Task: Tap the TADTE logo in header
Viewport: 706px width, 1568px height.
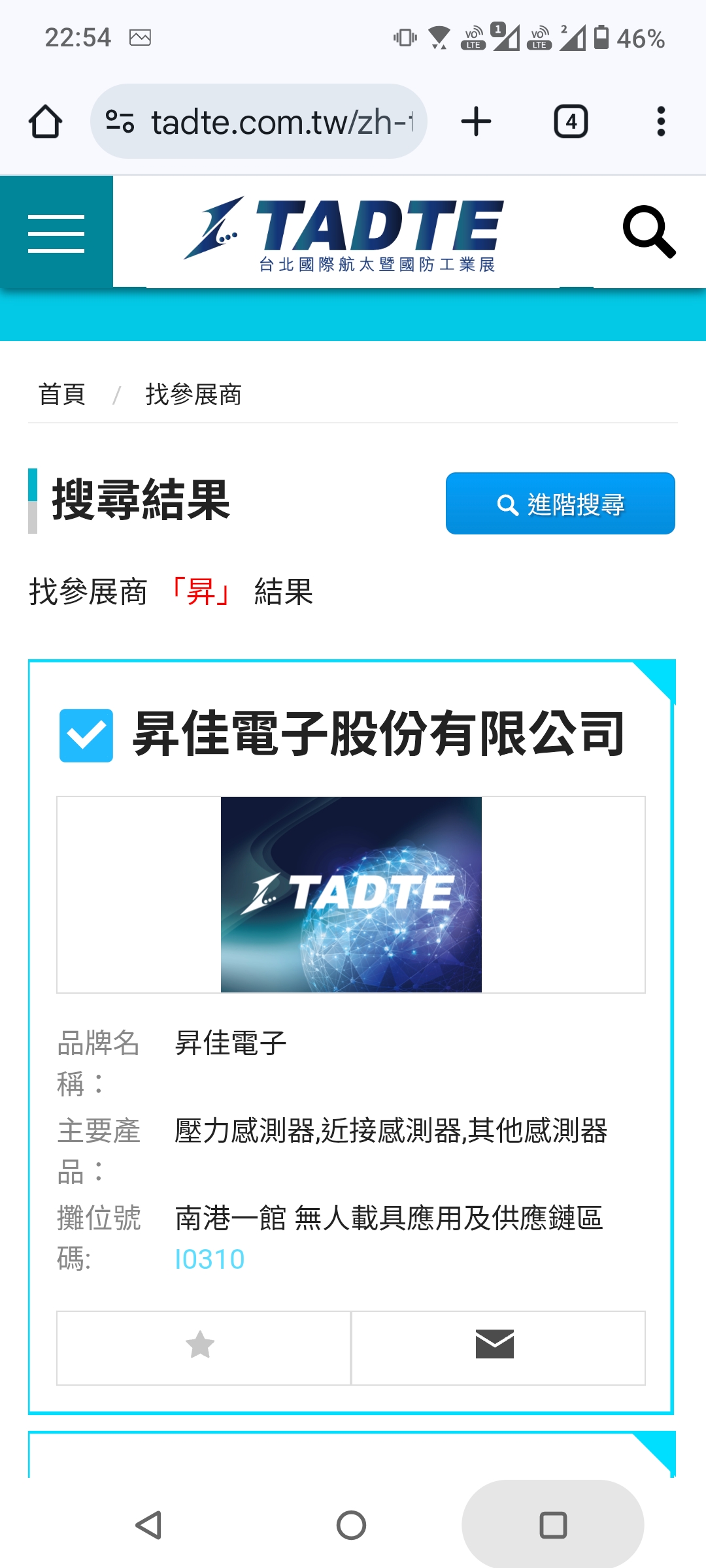Action: coord(344,233)
